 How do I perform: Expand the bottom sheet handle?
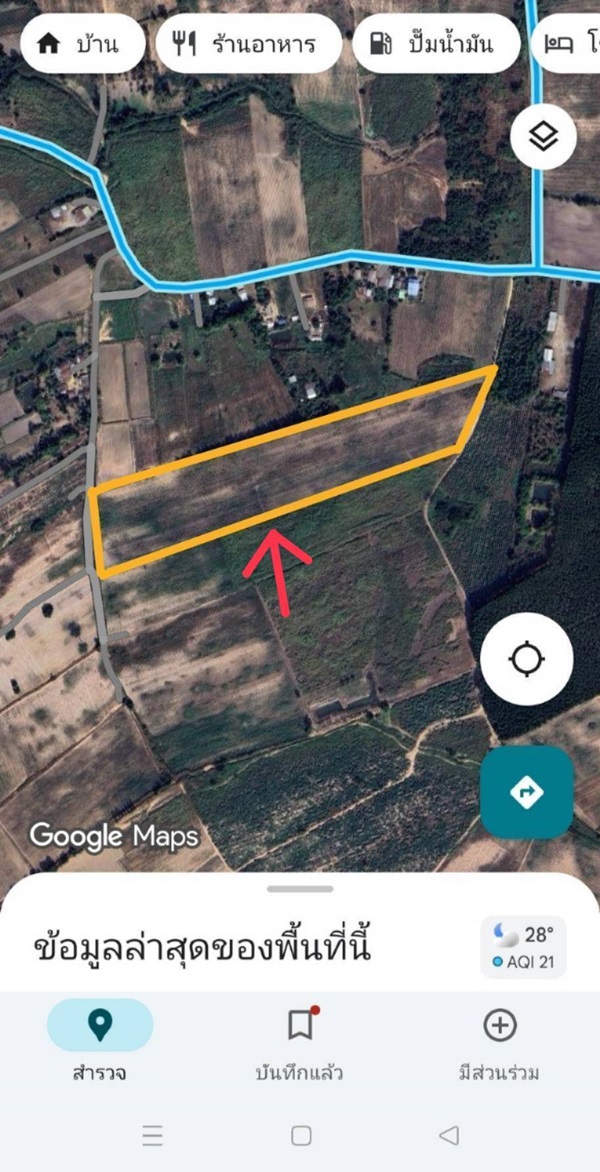(x=300, y=888)
